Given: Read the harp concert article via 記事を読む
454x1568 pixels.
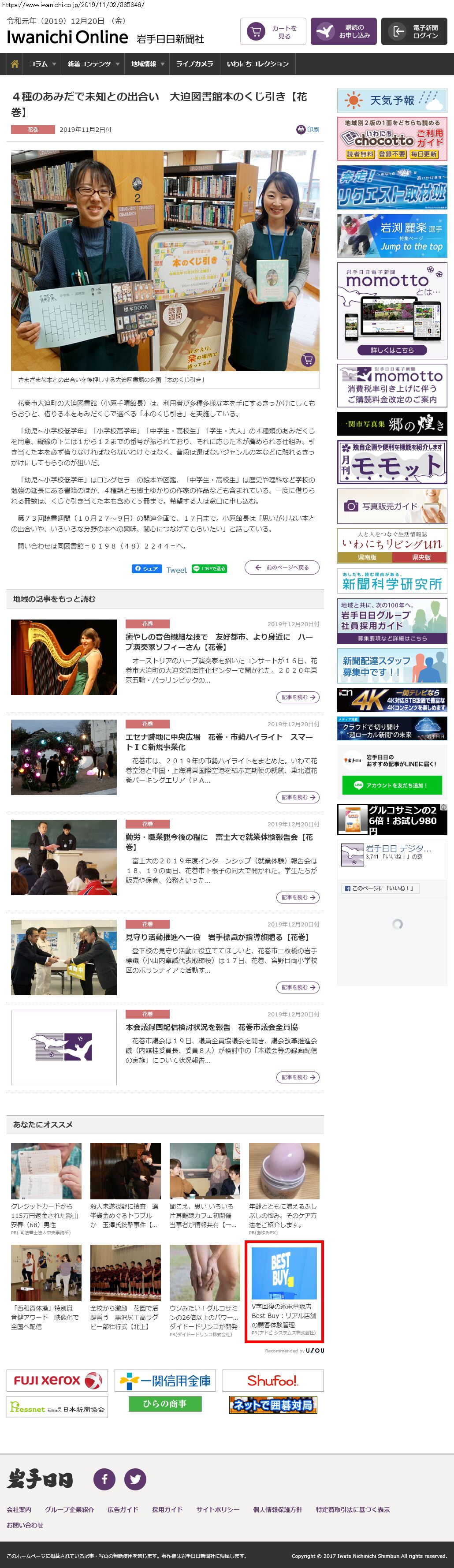Looking at the screenshot, I should point(298,697).
